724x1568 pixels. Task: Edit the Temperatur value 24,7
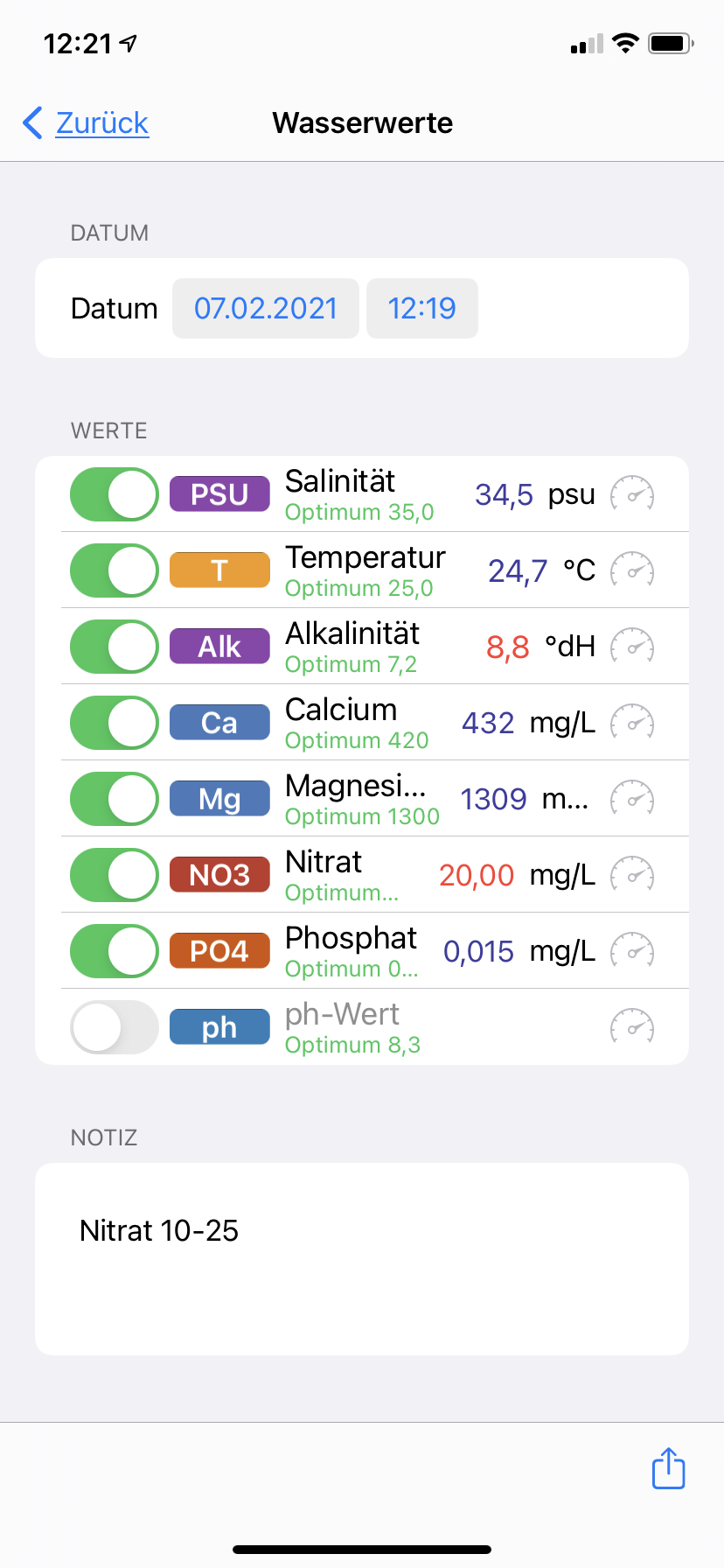[518, 571]
